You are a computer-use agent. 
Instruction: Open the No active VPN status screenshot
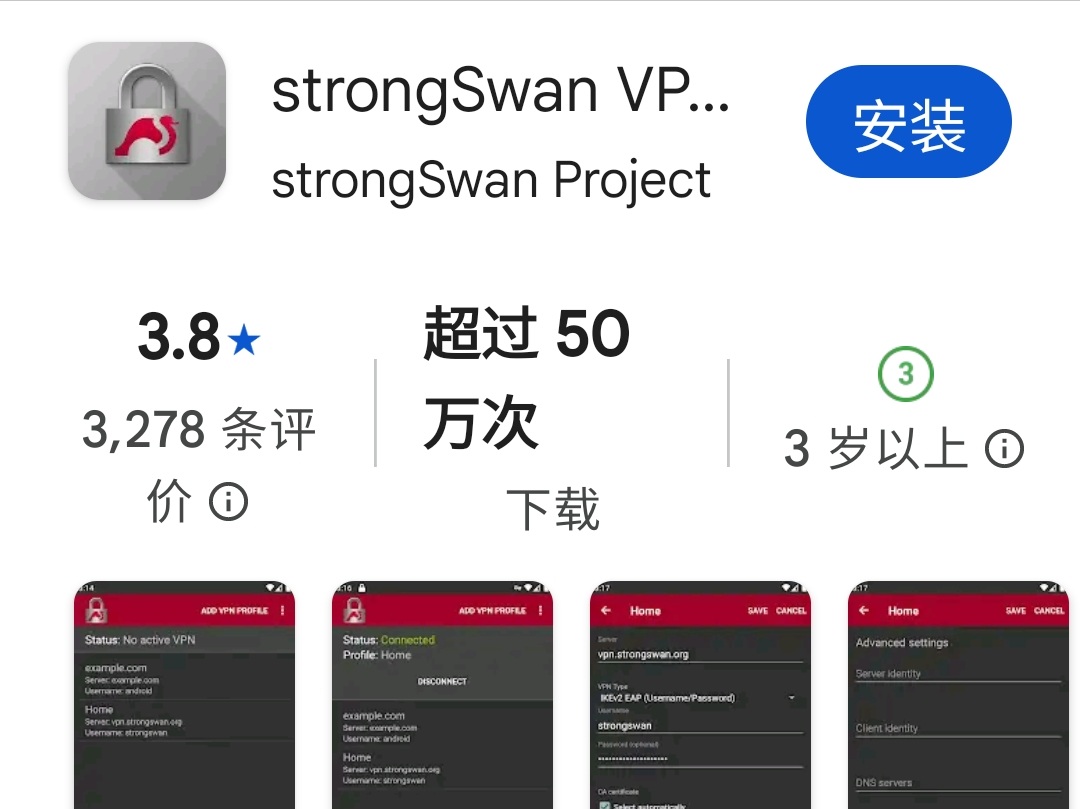[x=184, y=695]
